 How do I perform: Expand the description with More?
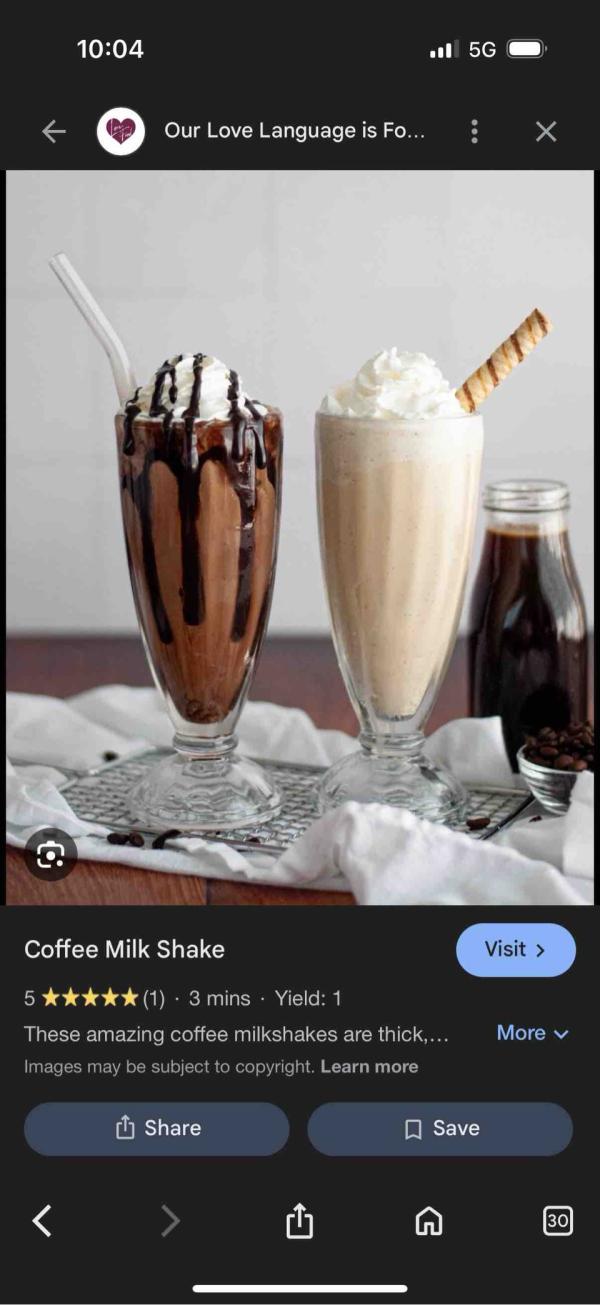(x=532, y=1033)
